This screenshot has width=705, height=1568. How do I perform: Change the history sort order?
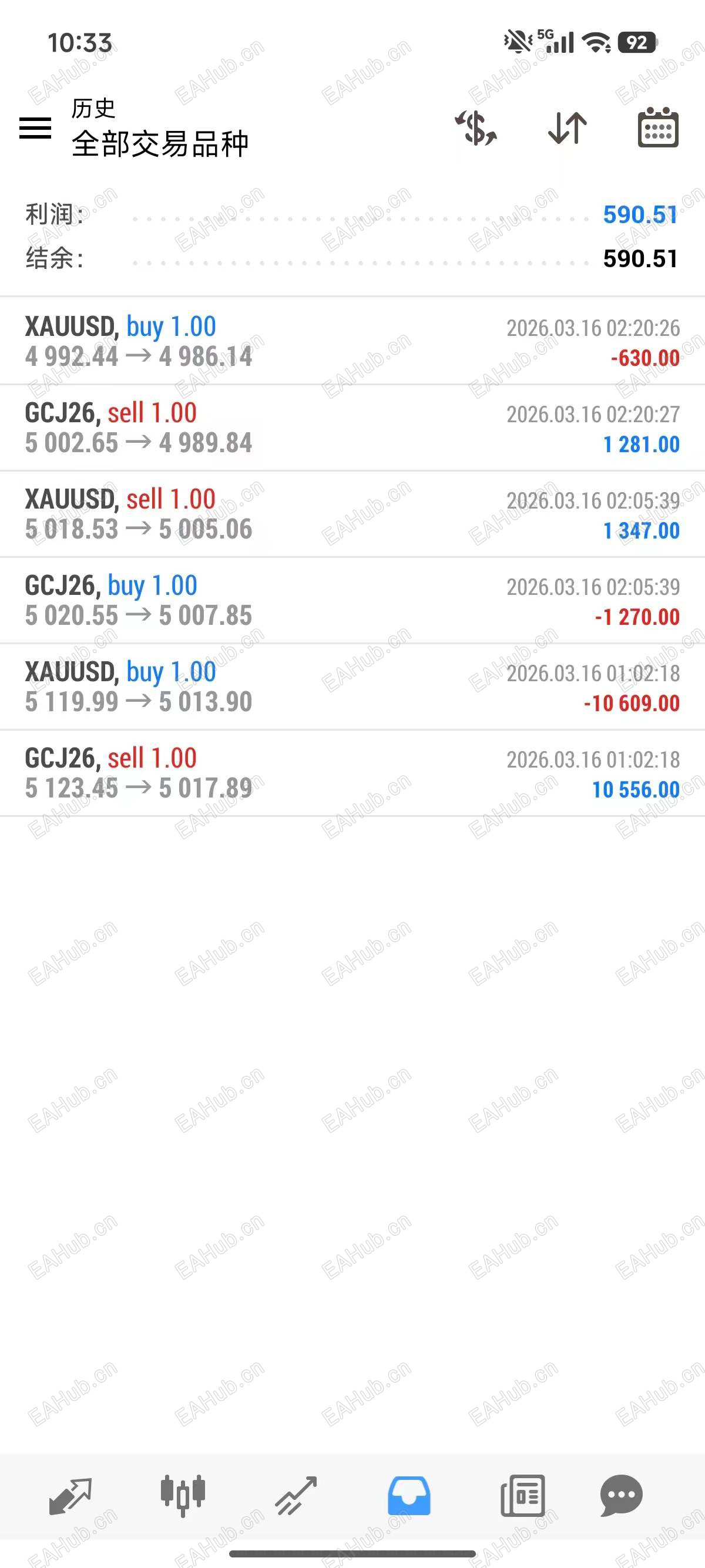(568, 128)
